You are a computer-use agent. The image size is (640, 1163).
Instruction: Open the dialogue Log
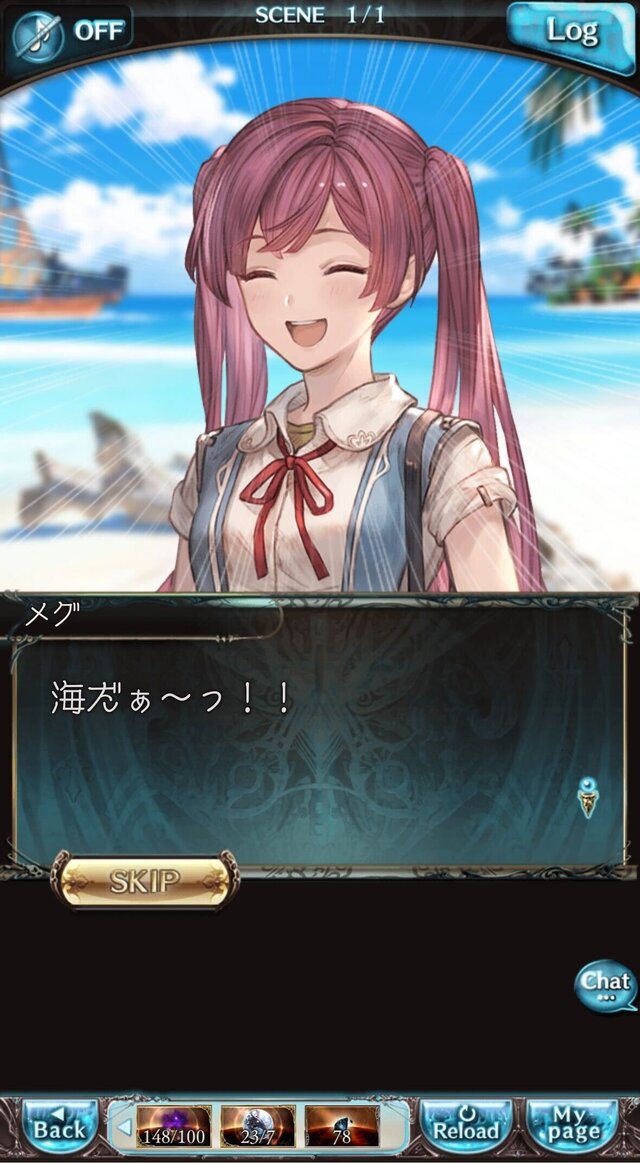571,31
